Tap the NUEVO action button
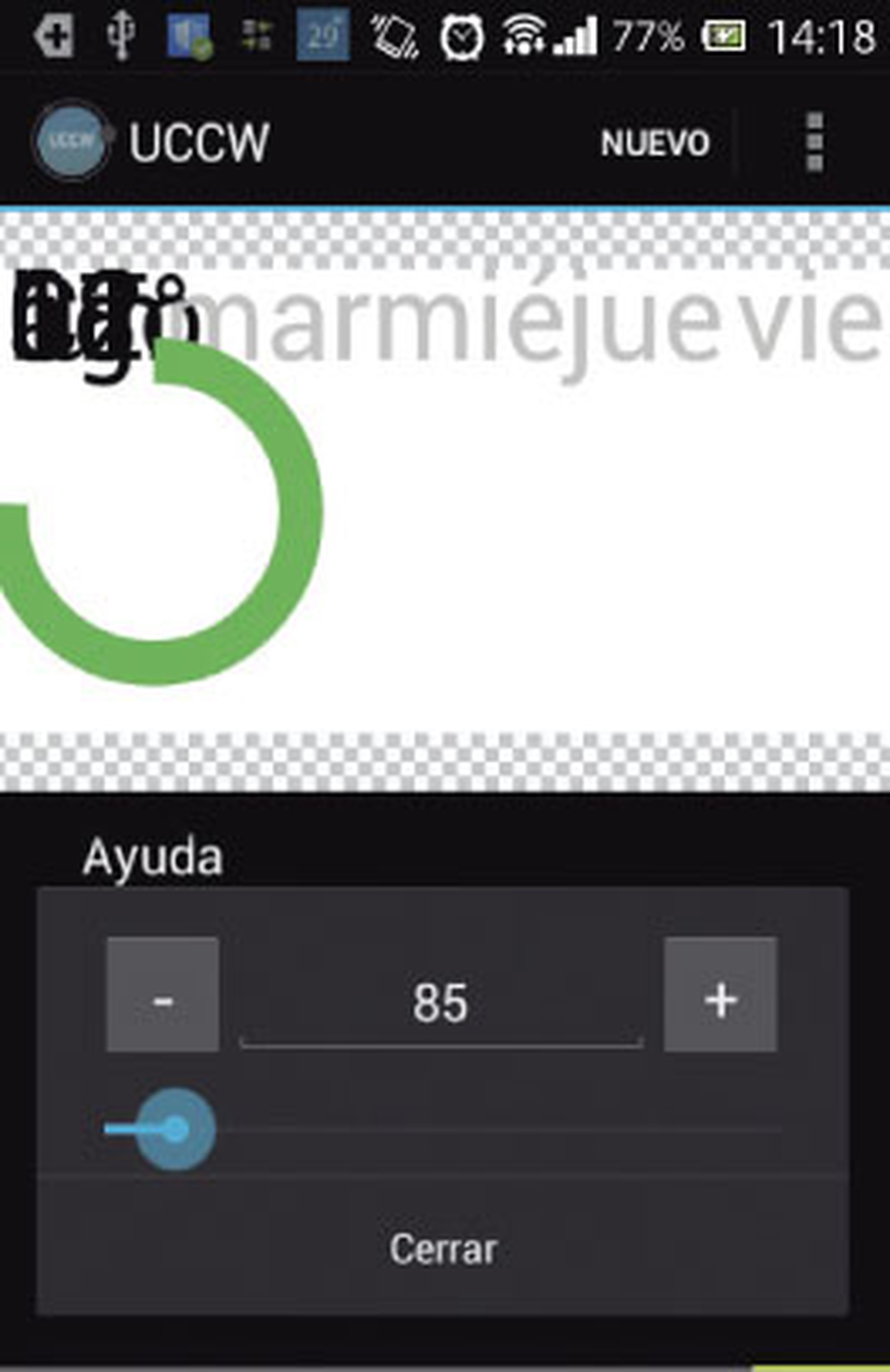 coord(654,142)
